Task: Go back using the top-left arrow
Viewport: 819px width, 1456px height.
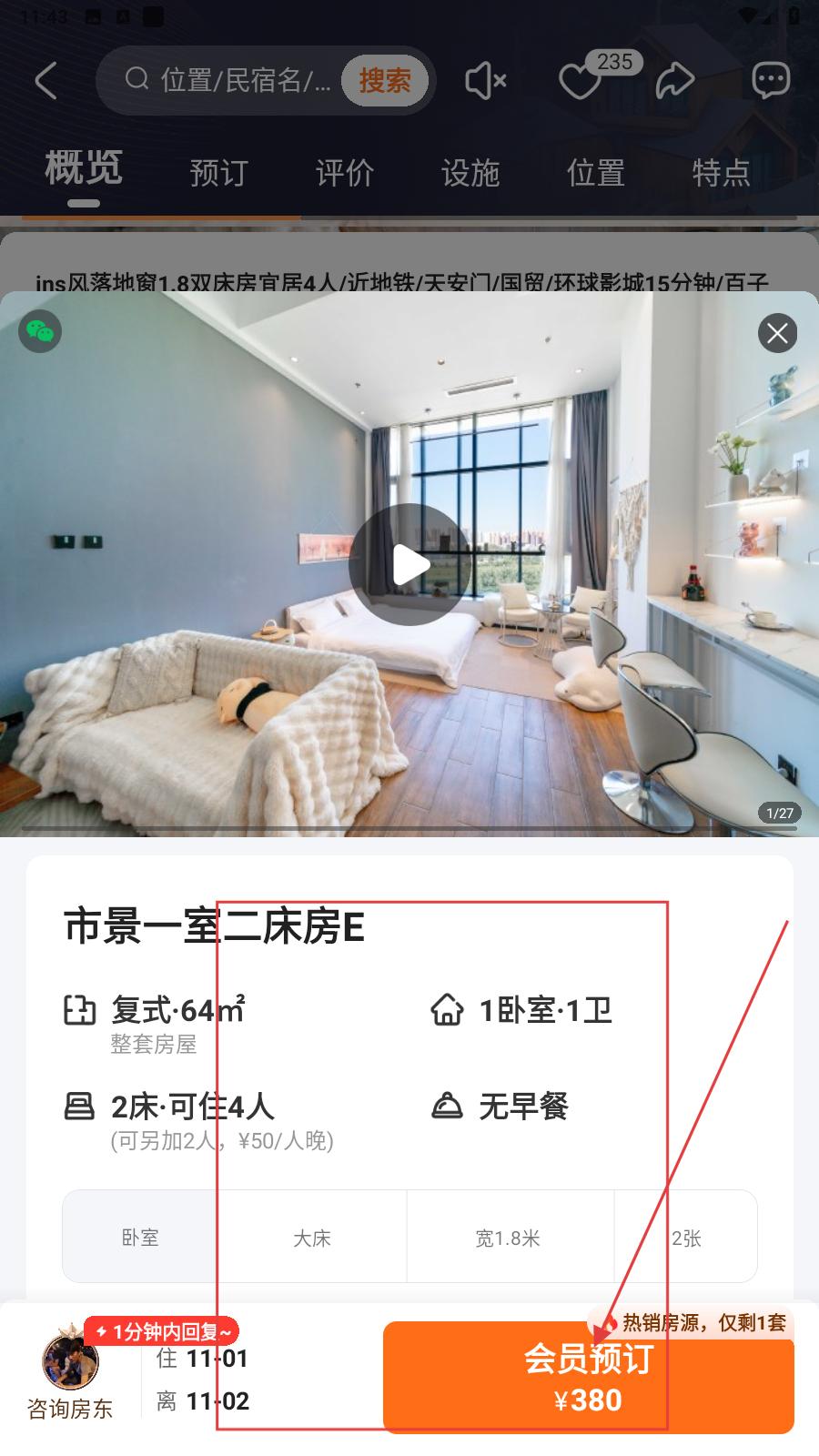Action: coord(46,81)
